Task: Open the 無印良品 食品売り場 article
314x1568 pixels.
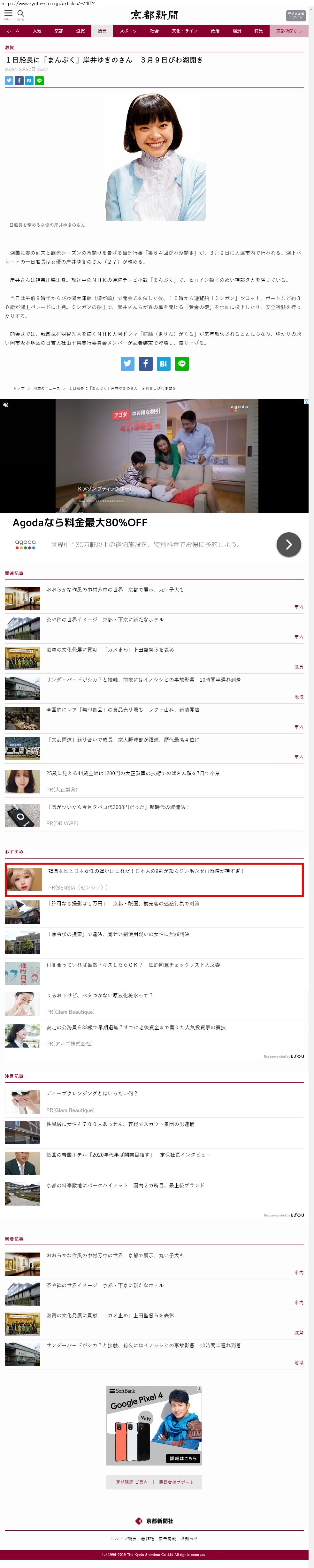Action: point(122,710)
